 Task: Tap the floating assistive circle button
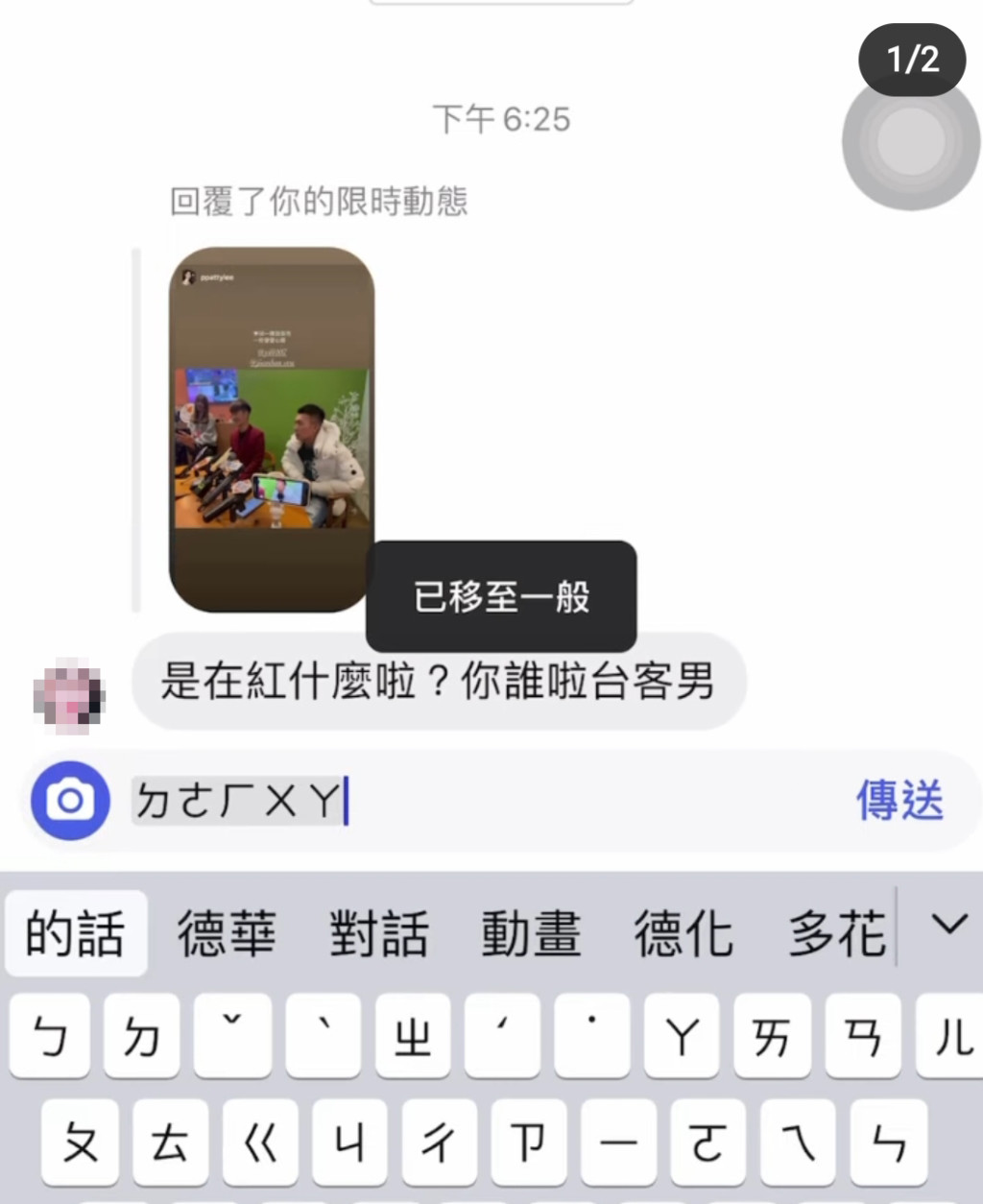pos(910,142)
